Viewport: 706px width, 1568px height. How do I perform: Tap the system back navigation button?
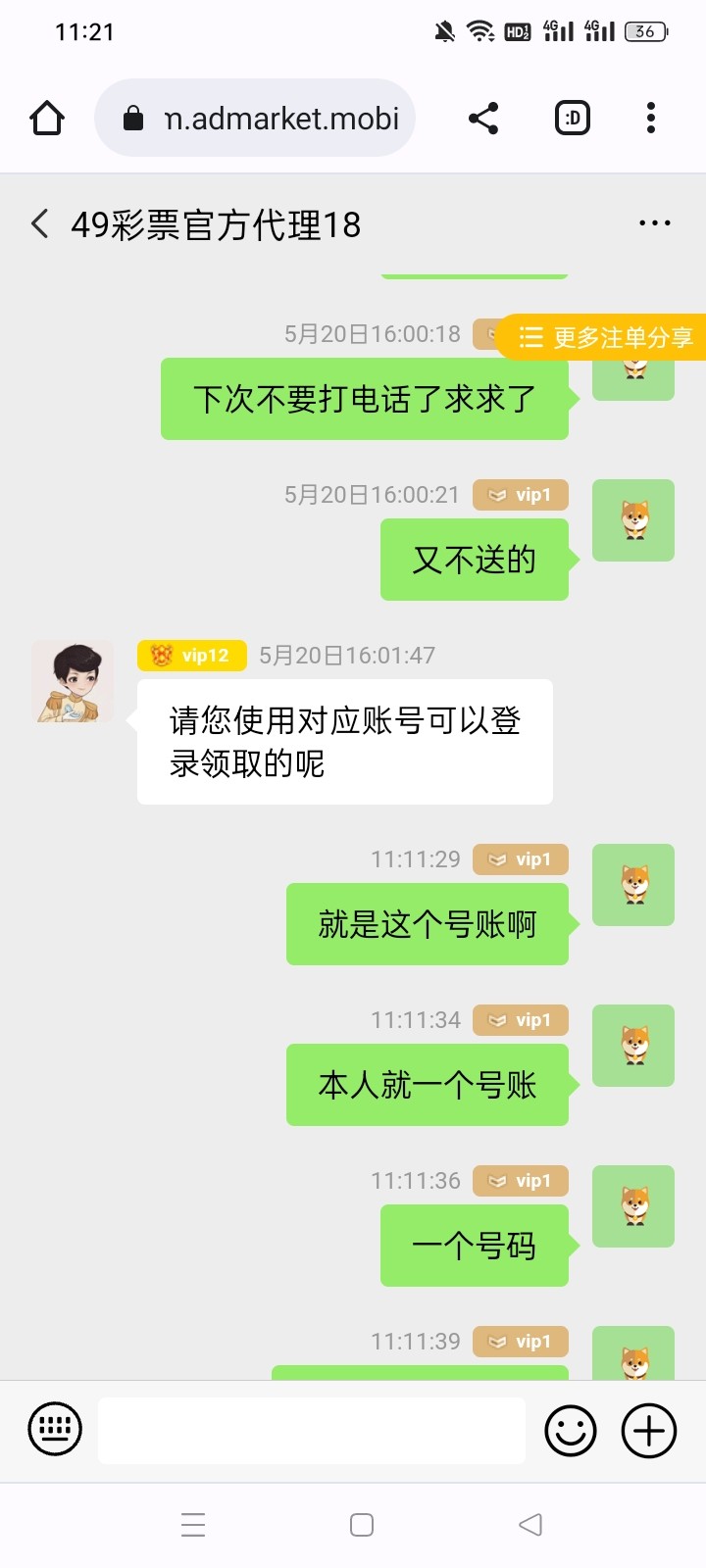tap(530, 1525)
